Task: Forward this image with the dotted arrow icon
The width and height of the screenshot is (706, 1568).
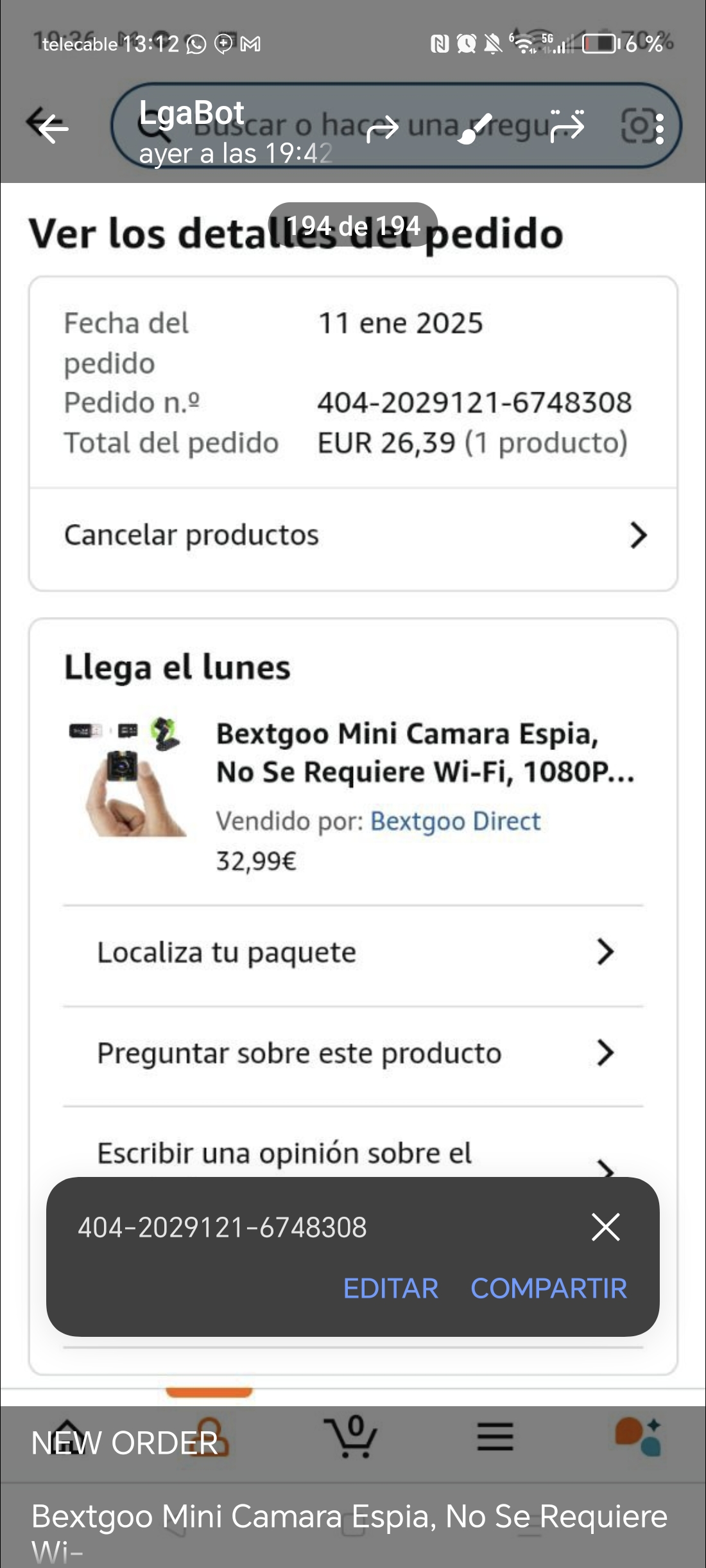Action: click(567, 126)
